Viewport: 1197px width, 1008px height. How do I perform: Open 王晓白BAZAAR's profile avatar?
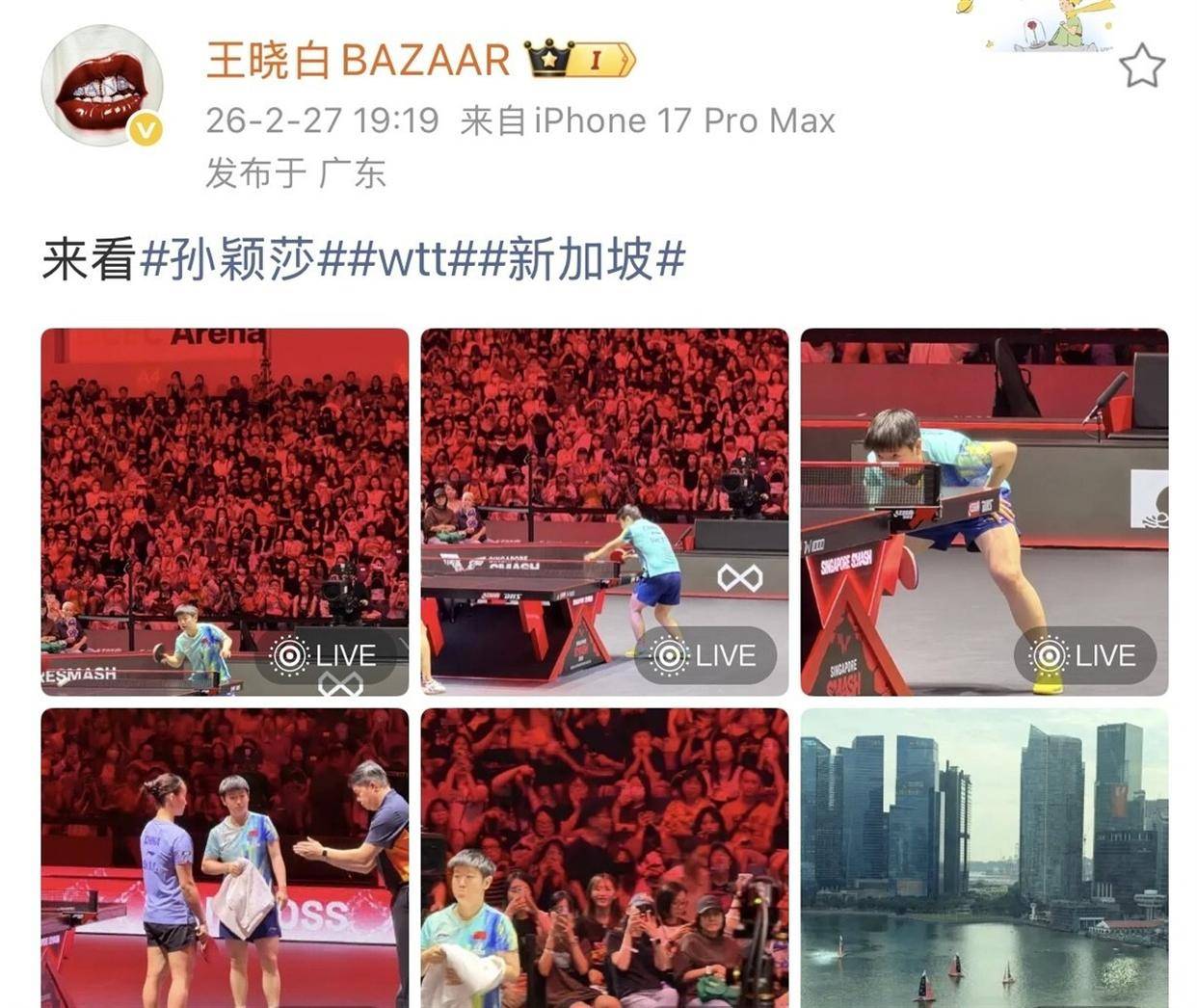coord(101,87)
